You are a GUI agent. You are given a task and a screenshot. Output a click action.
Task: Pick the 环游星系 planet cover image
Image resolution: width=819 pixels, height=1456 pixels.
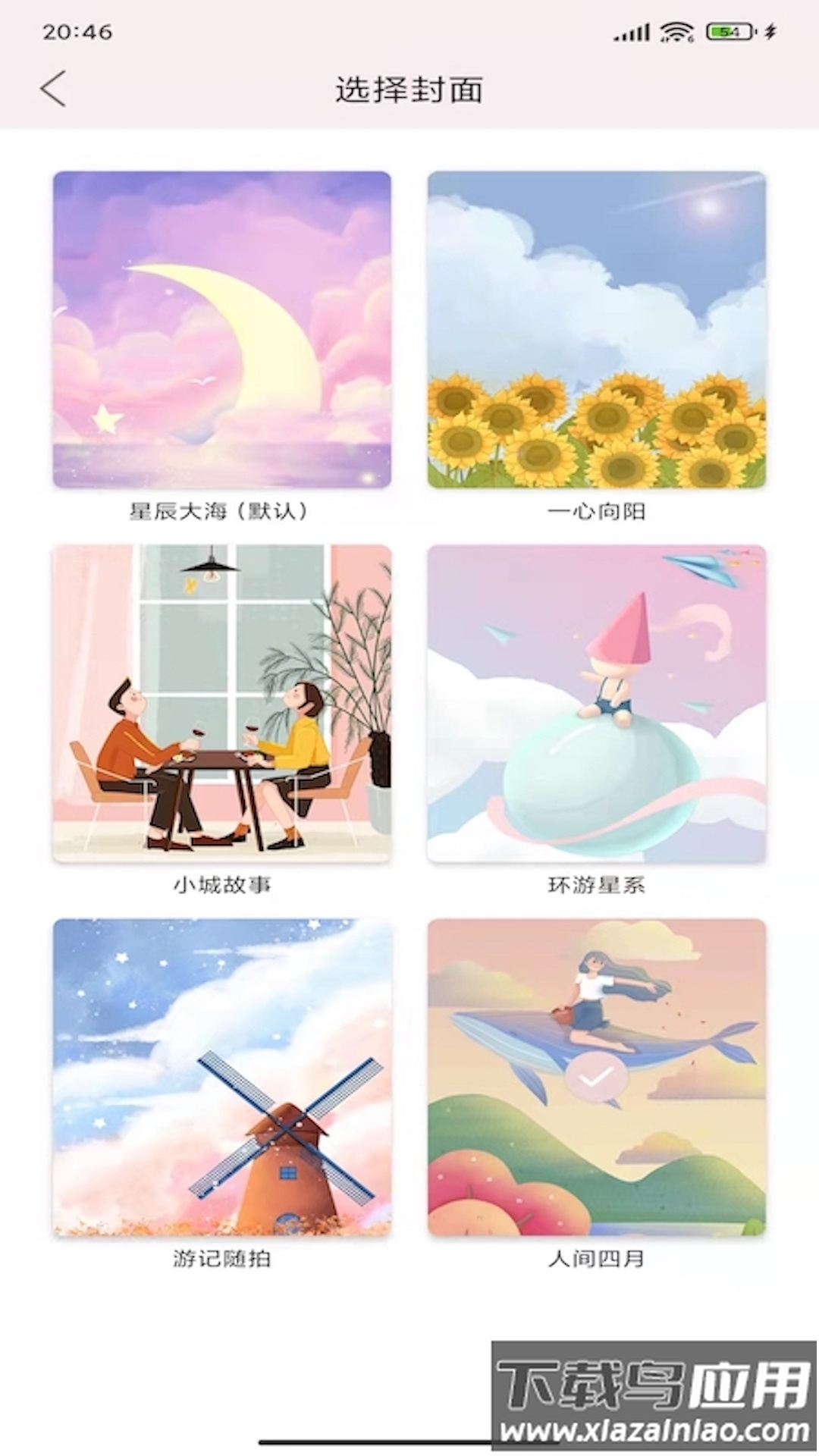(599, 704)
